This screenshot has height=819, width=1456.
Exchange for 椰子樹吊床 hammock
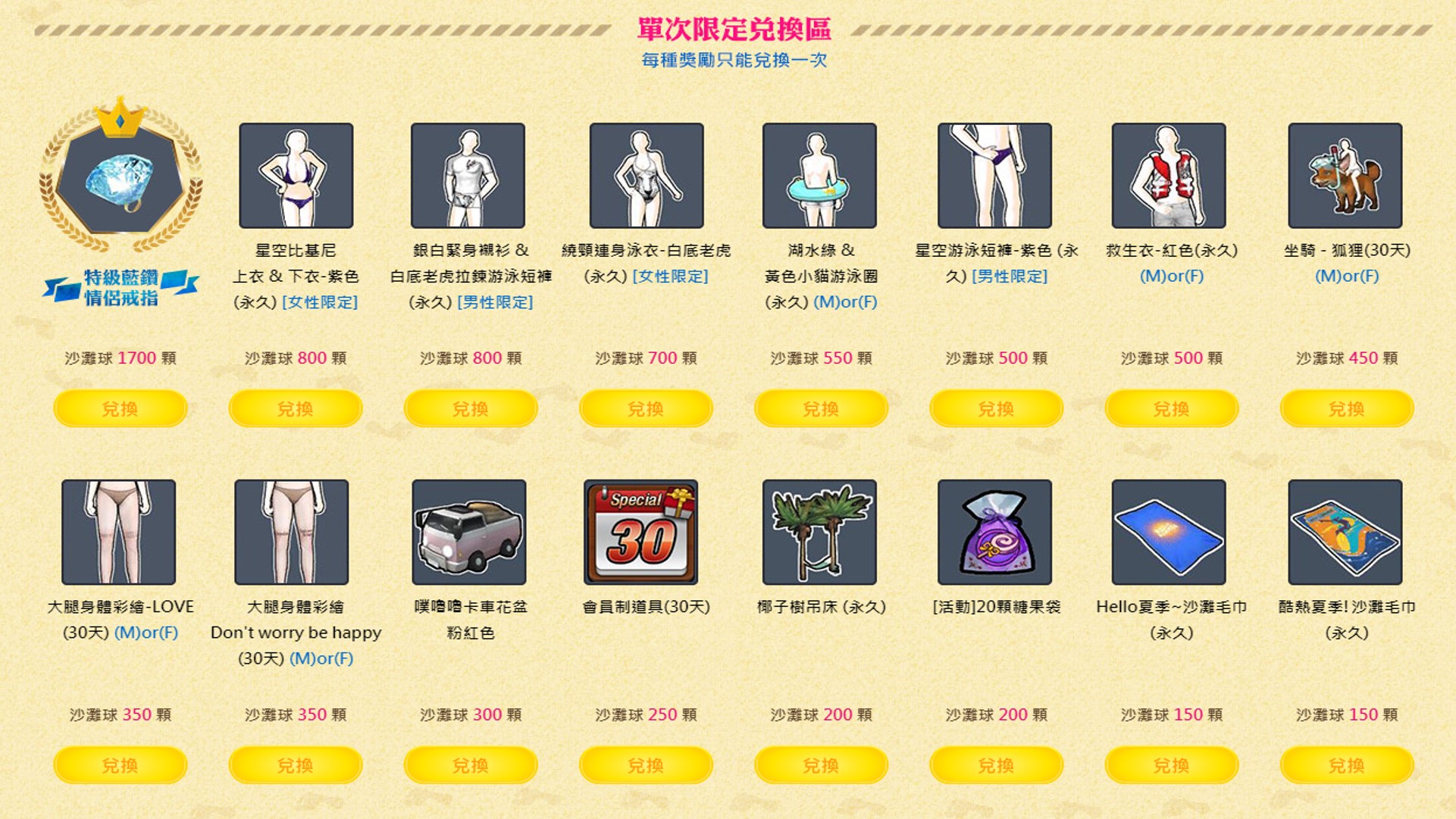click(x=820, y=765)
